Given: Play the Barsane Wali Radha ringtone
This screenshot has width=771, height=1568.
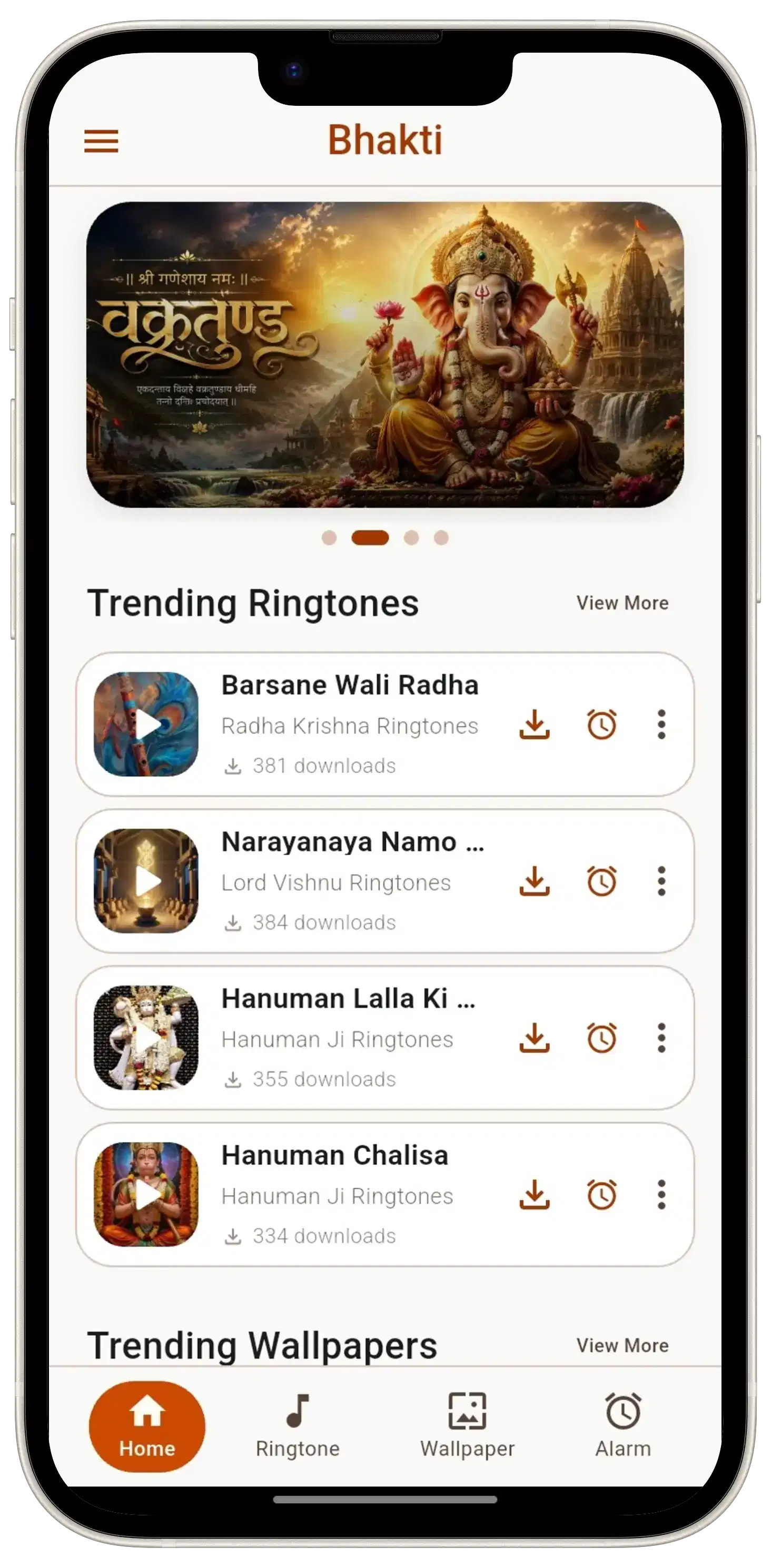Looking at the screenshot, I should (146, 725).
